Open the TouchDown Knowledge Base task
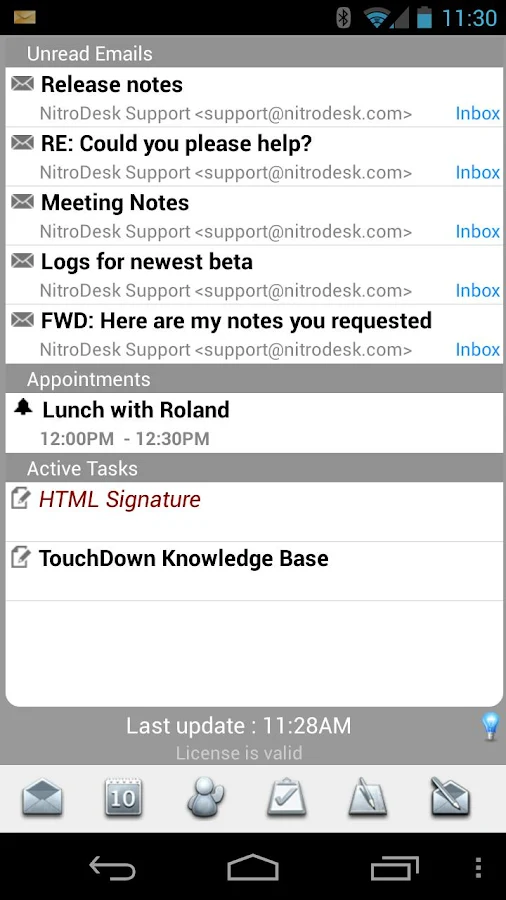 (254, 571)
